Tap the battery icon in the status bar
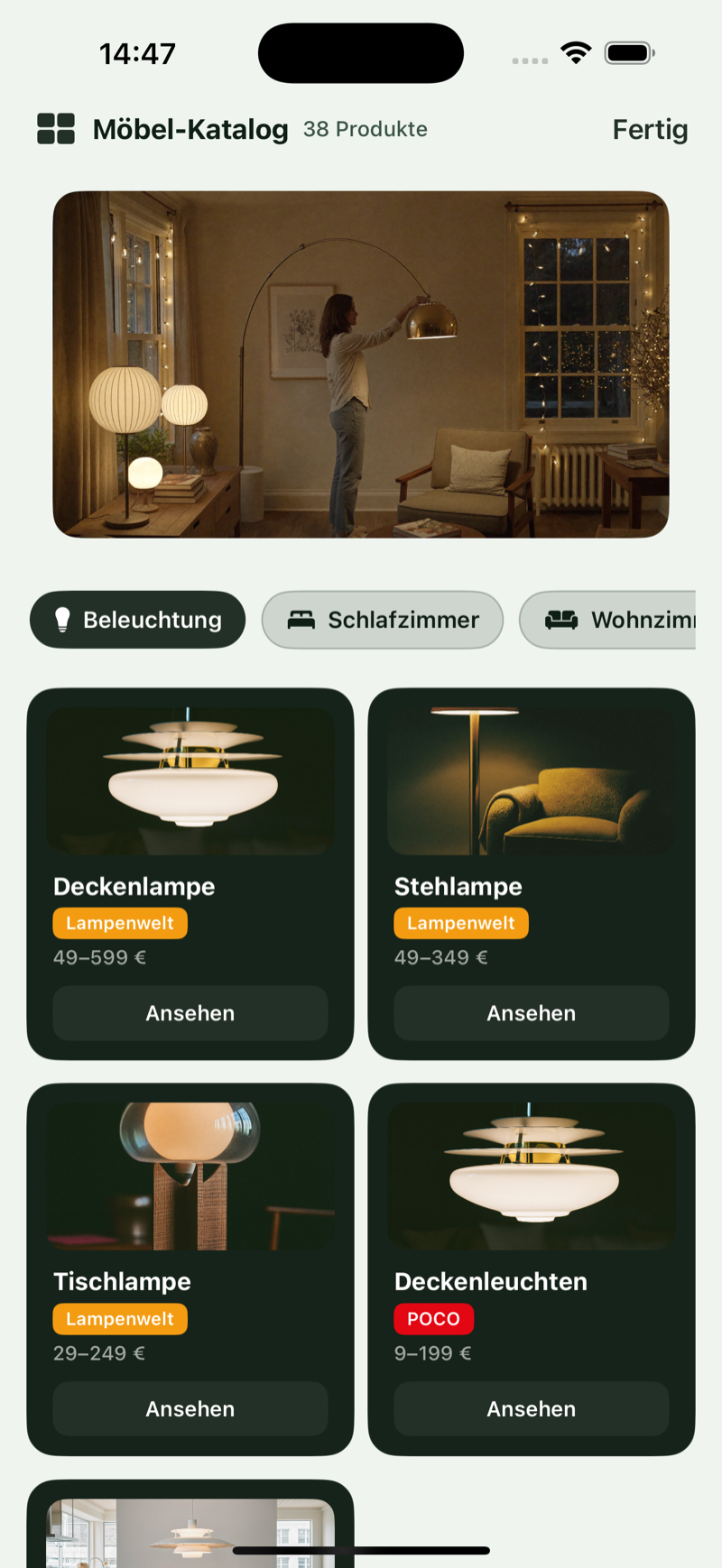This screenshot has width=722, height=1568. point(628,52)
